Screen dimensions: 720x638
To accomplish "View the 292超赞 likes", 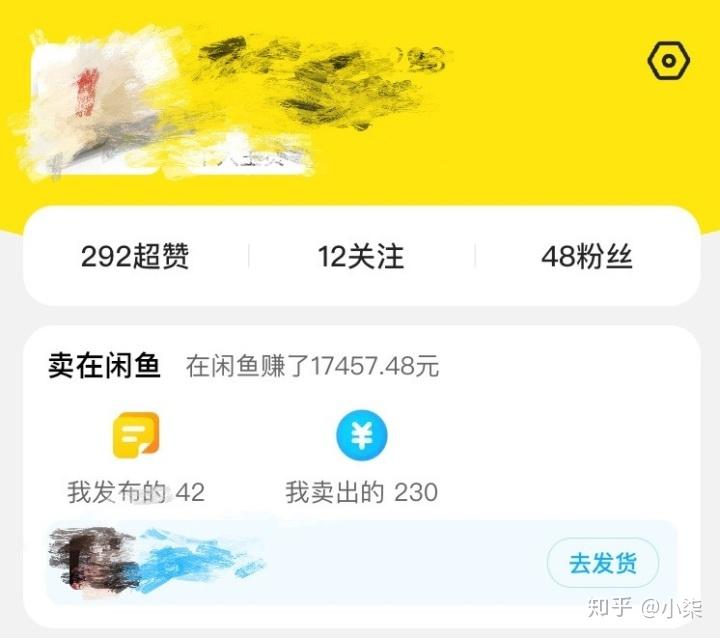I will pyautogui.click(x=135, y=257).
